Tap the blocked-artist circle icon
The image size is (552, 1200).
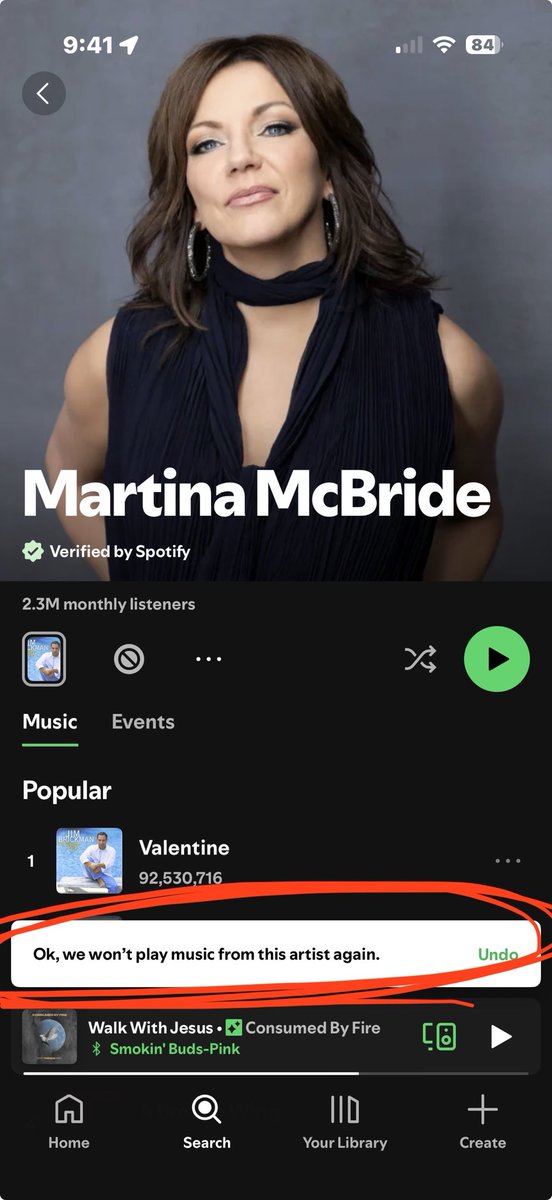(129, 659)
